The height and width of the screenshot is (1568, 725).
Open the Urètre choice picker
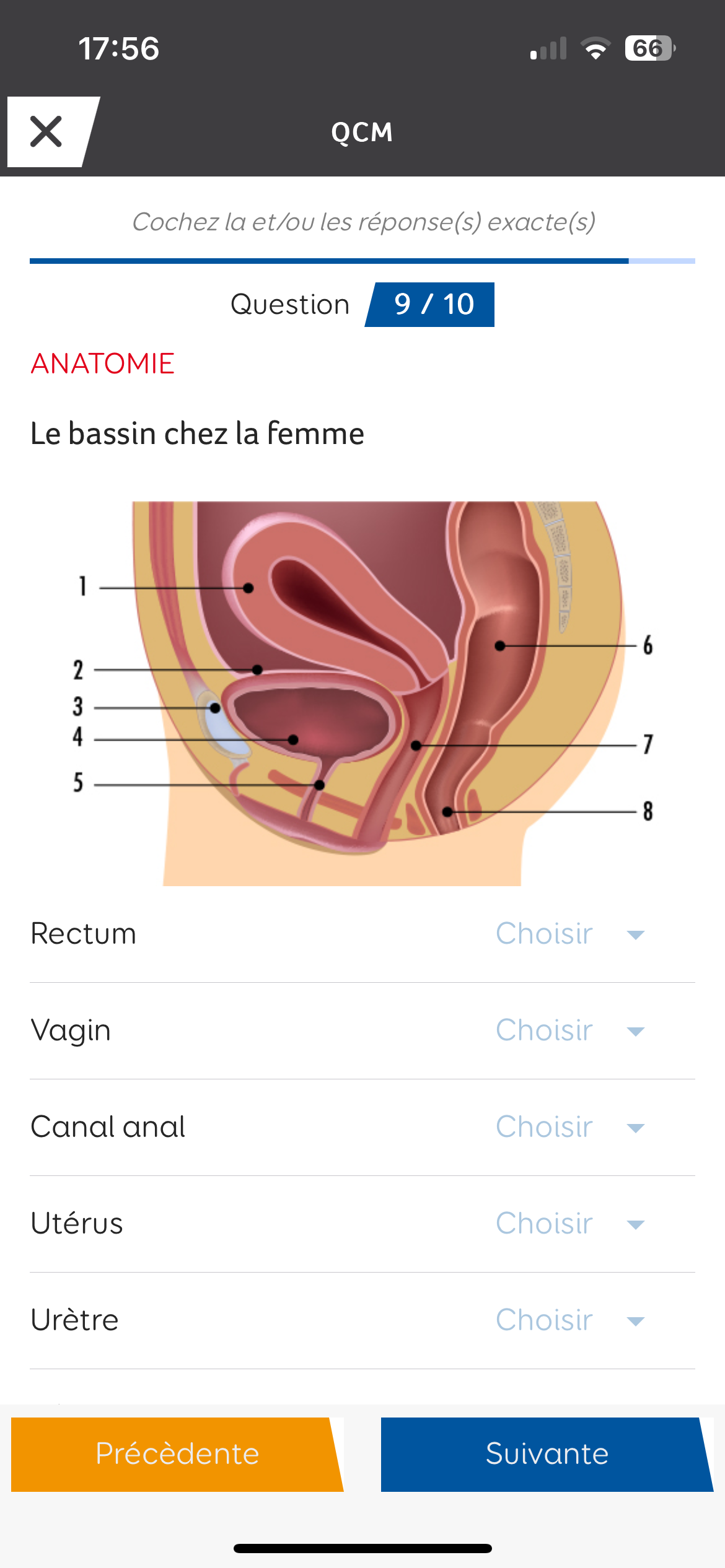click(x=570, y=1320)
